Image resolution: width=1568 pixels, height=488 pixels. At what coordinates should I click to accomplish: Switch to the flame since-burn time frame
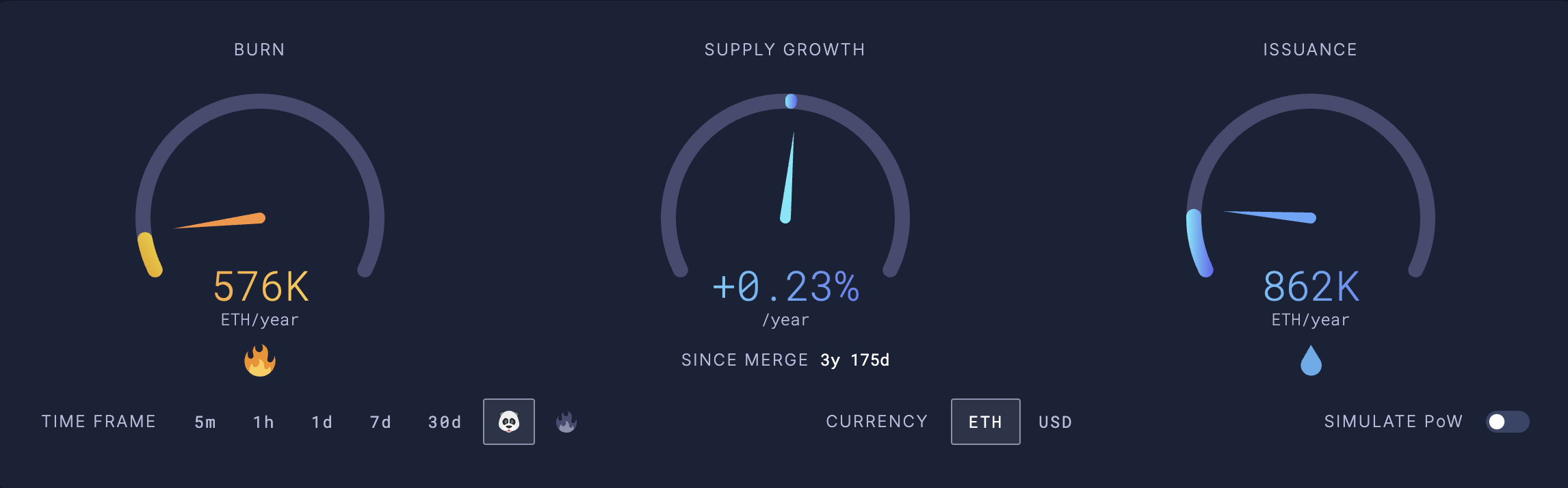click(566, 422)
